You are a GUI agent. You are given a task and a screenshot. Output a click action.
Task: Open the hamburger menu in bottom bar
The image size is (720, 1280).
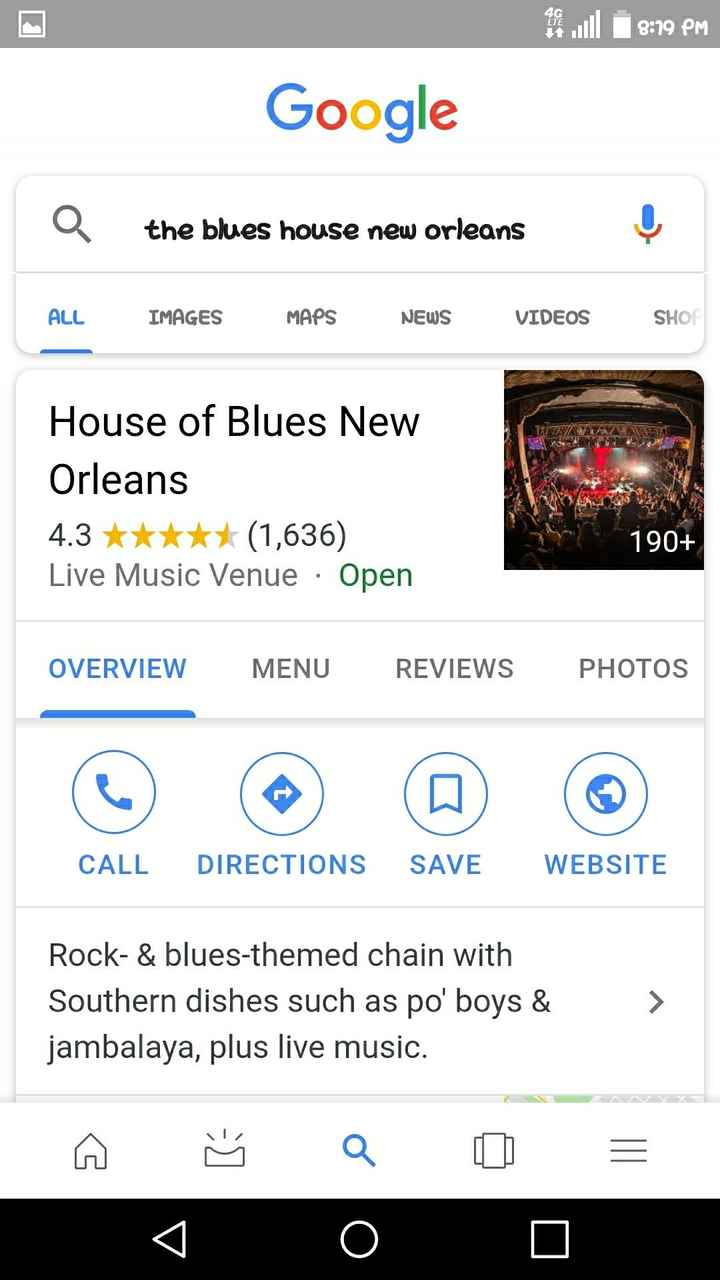click(628, 1151)
